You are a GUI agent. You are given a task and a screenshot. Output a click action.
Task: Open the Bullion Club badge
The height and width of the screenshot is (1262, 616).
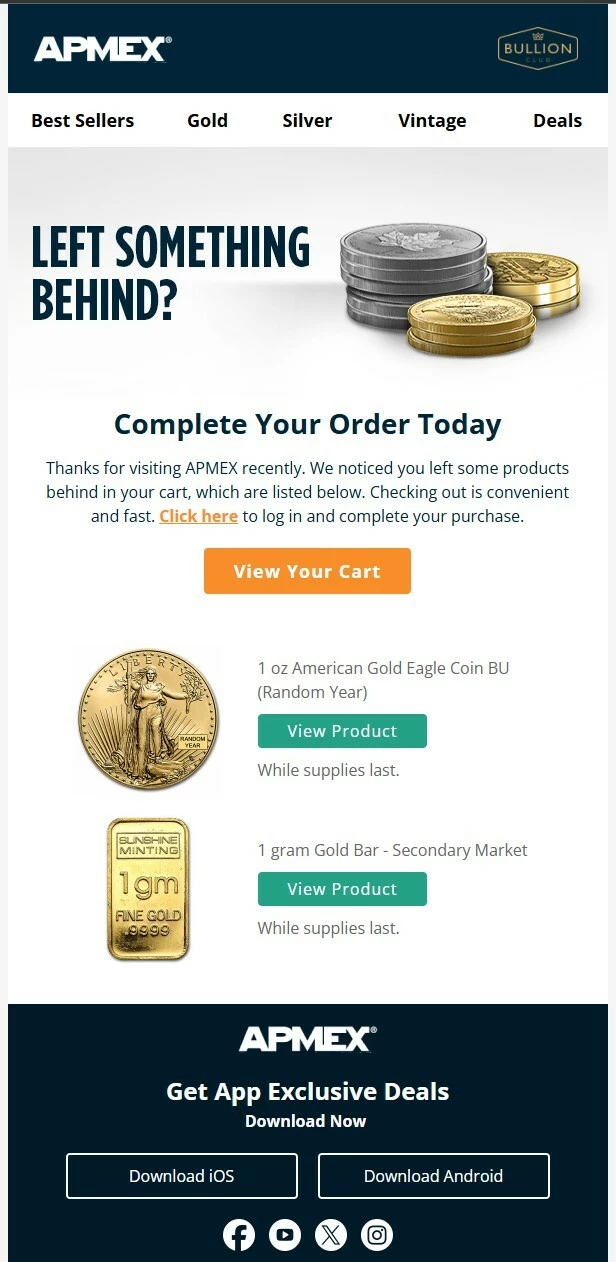point(537,48)
